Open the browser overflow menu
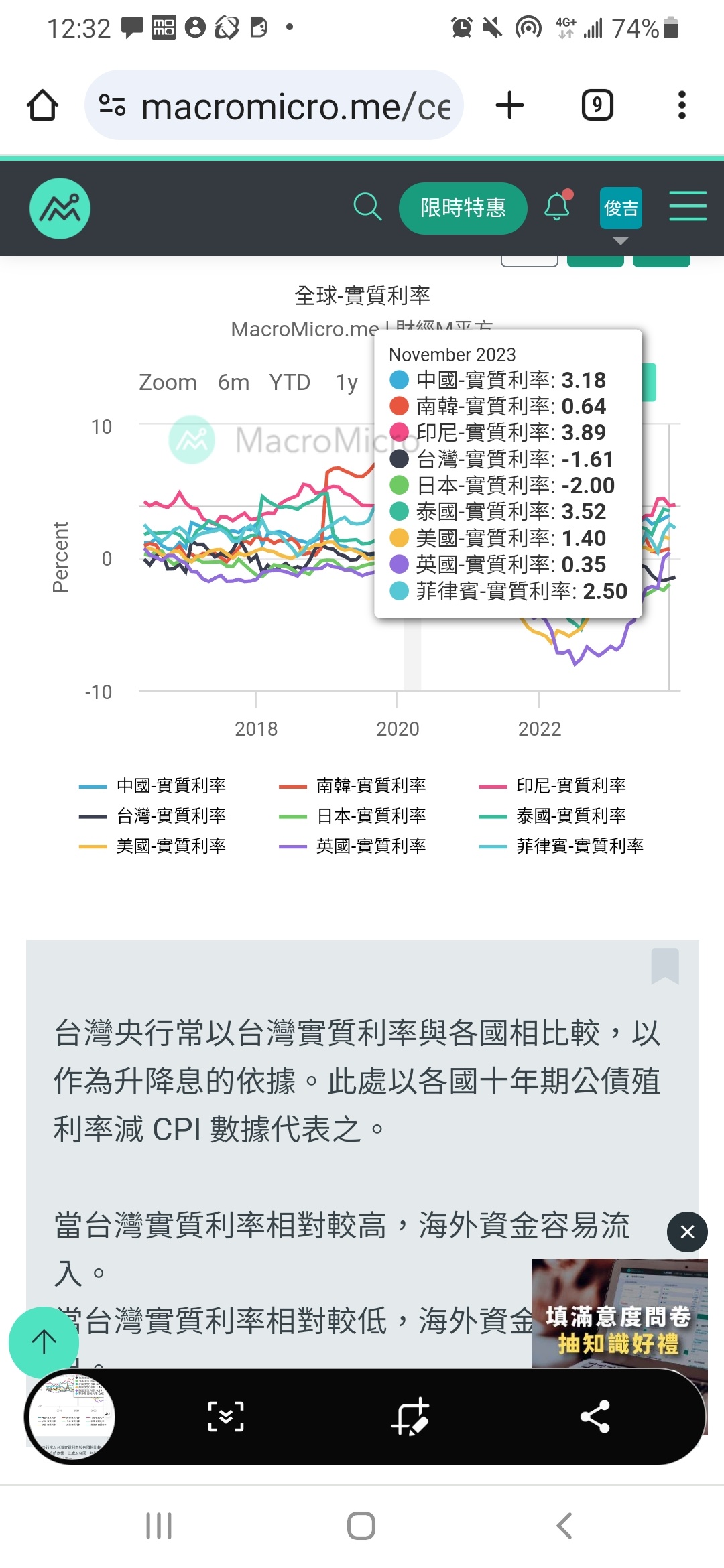The width and height of the screenshot is (724, 1568). click(682, 105)
